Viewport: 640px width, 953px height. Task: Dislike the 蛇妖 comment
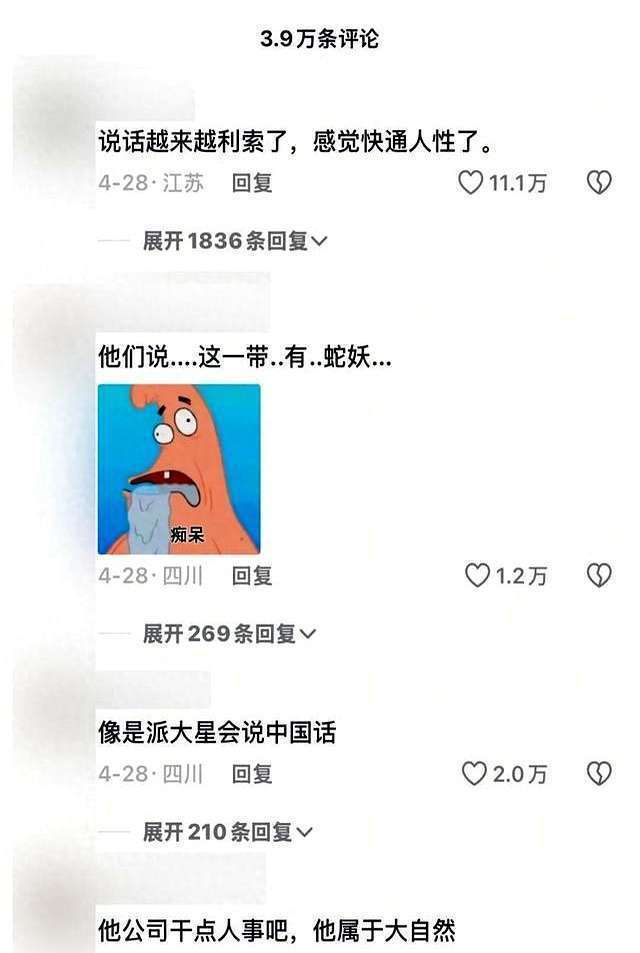pos(598,575)
